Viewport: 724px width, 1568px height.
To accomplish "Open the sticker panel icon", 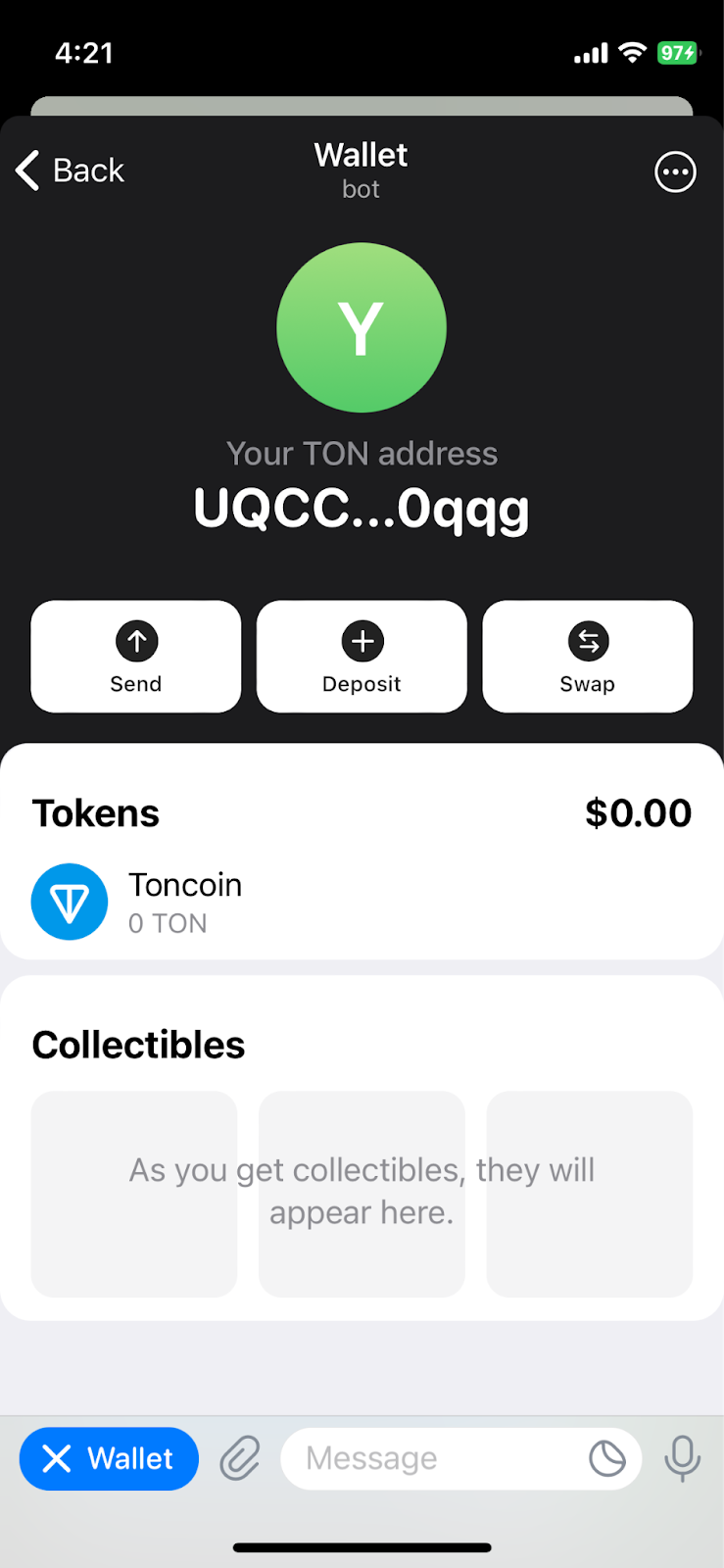I will tap(607, 1459).
